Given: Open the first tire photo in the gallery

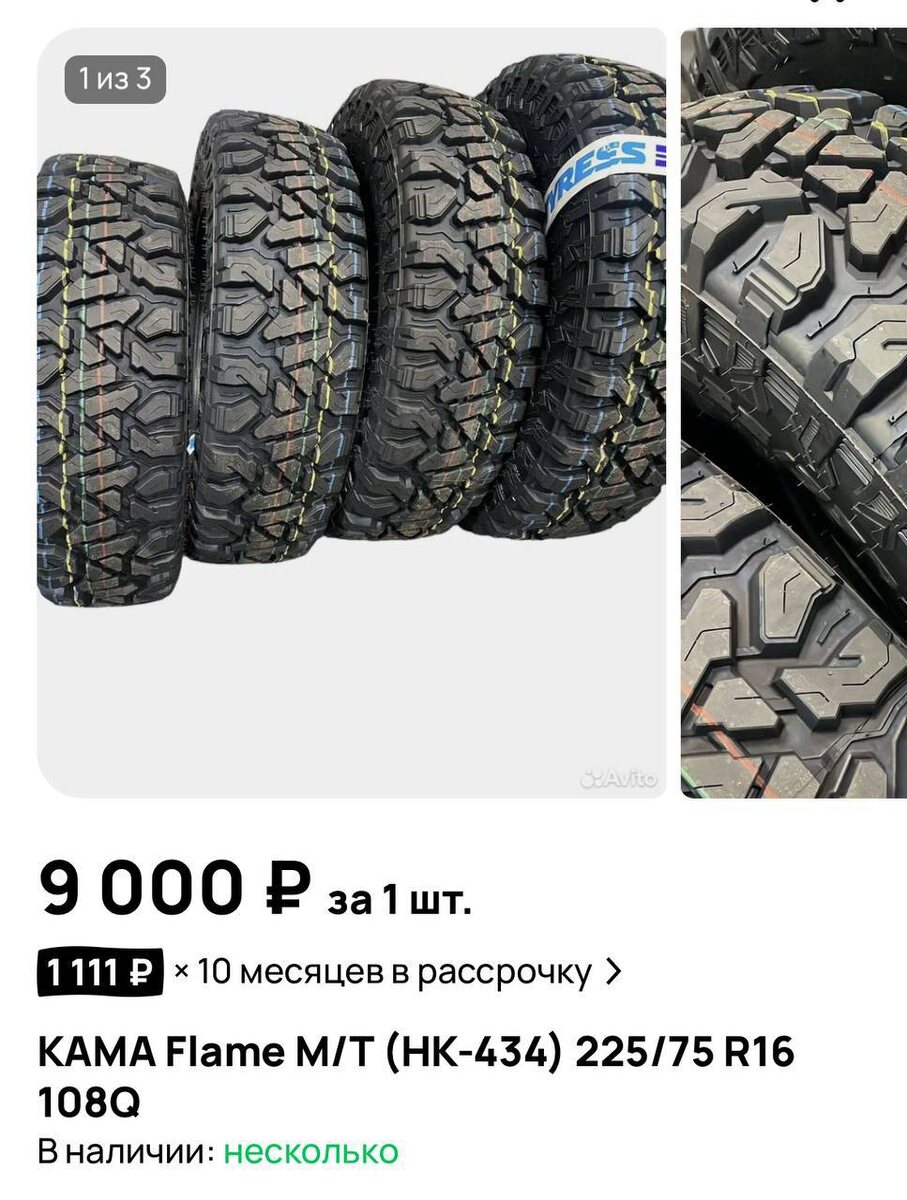Looking at the screenshot, I should click(x=351, y=412).
